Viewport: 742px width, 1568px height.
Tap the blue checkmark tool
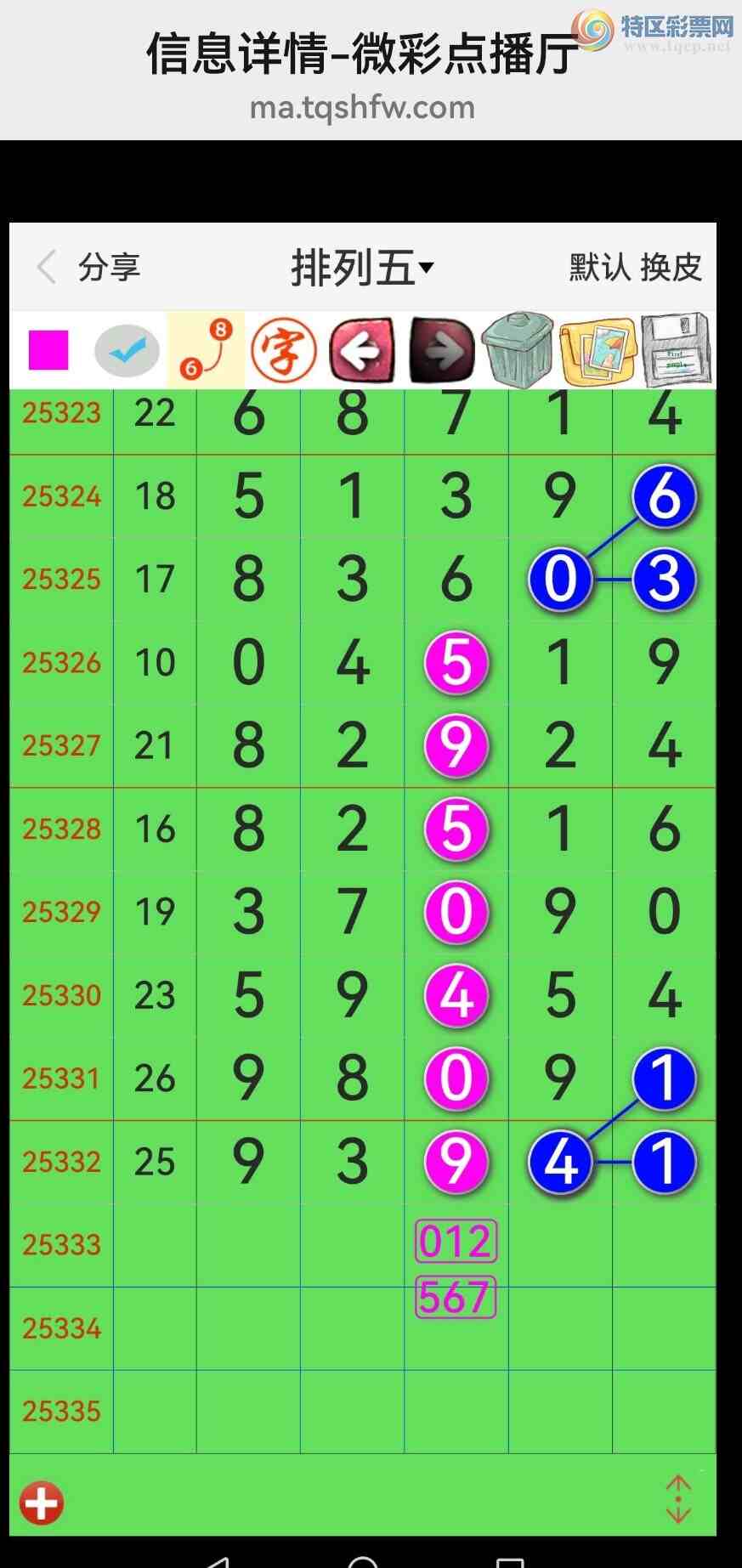[127, 350]
